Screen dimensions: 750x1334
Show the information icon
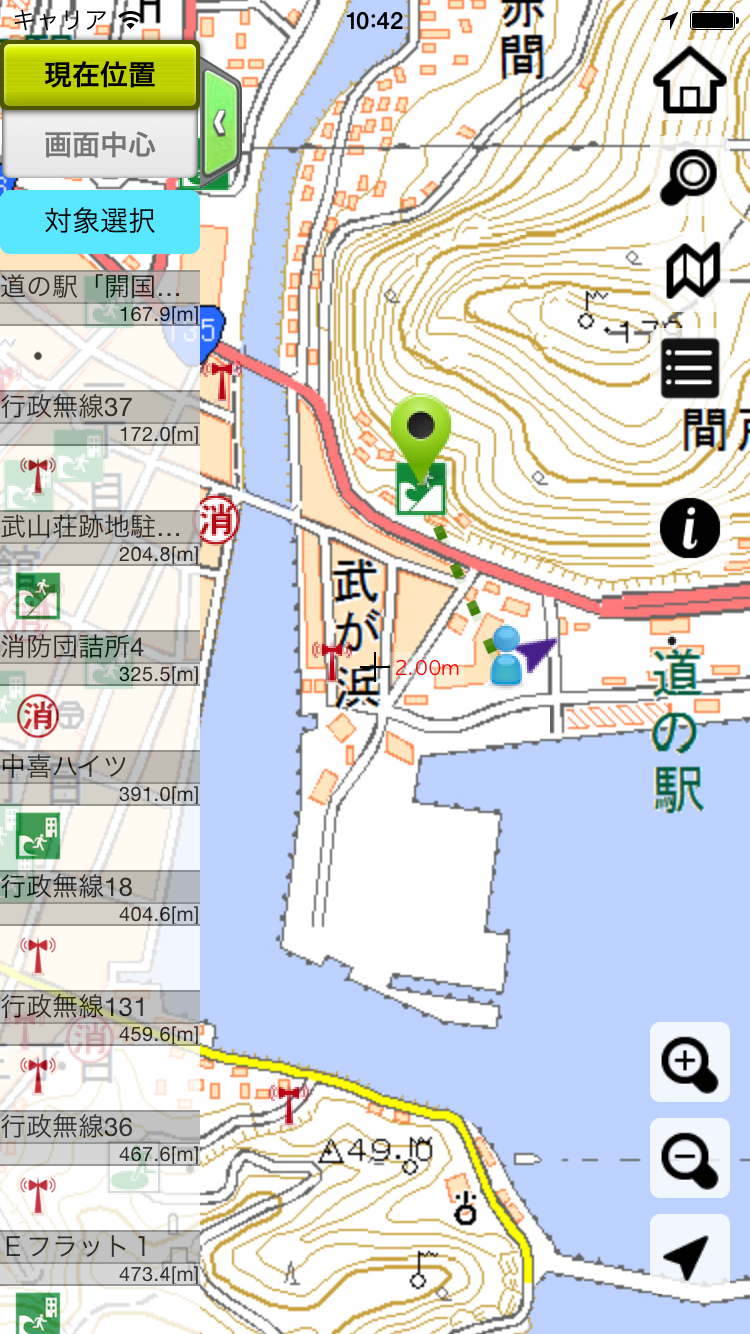[690, 527]
